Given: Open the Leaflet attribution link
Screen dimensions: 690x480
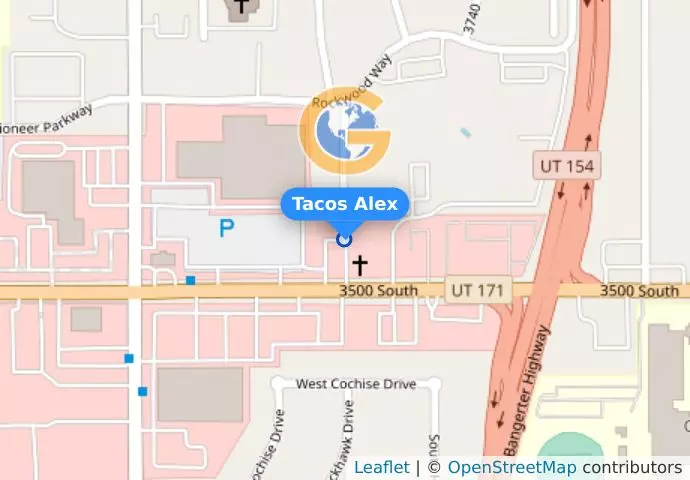Looking at the screenshot, I should (381, 467).
